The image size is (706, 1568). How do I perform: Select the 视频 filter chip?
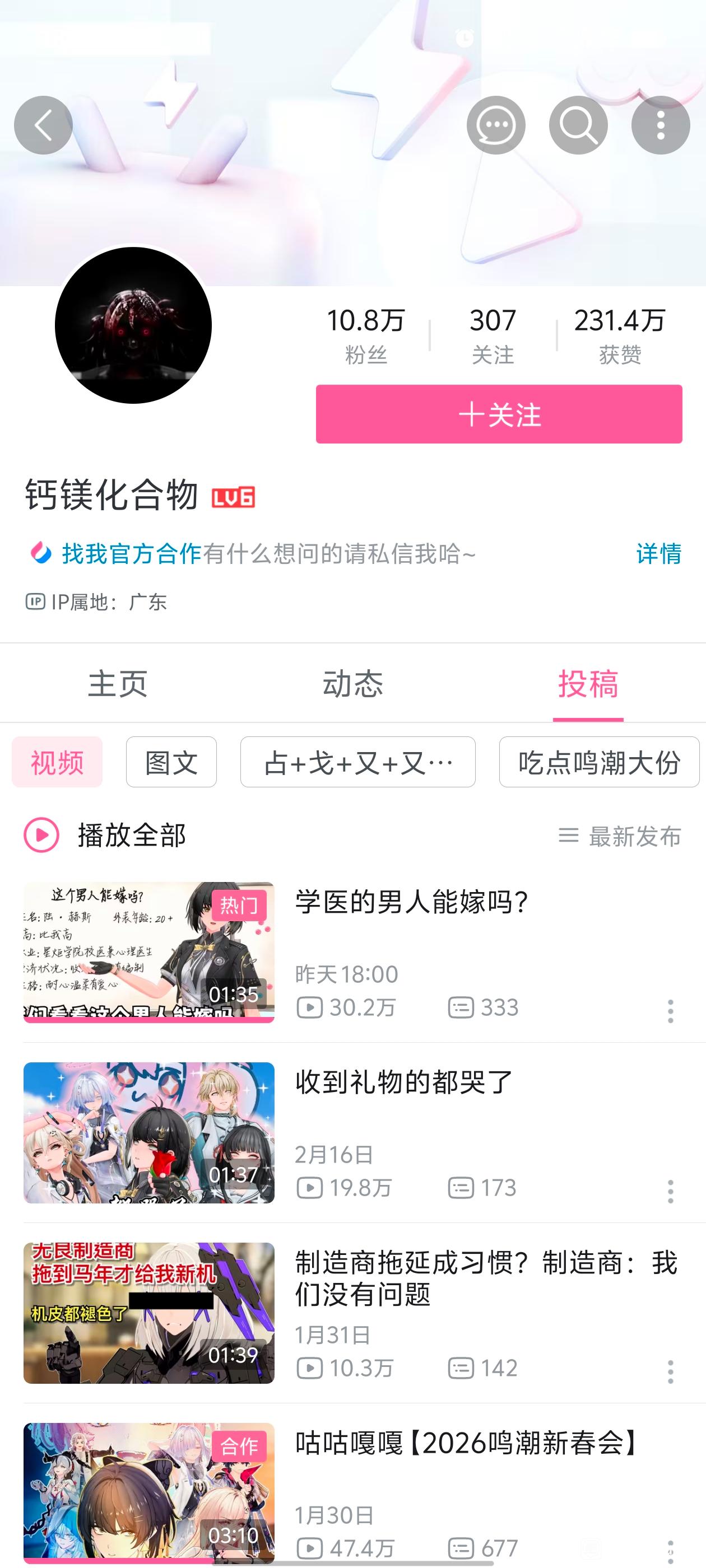coord(57,762)
